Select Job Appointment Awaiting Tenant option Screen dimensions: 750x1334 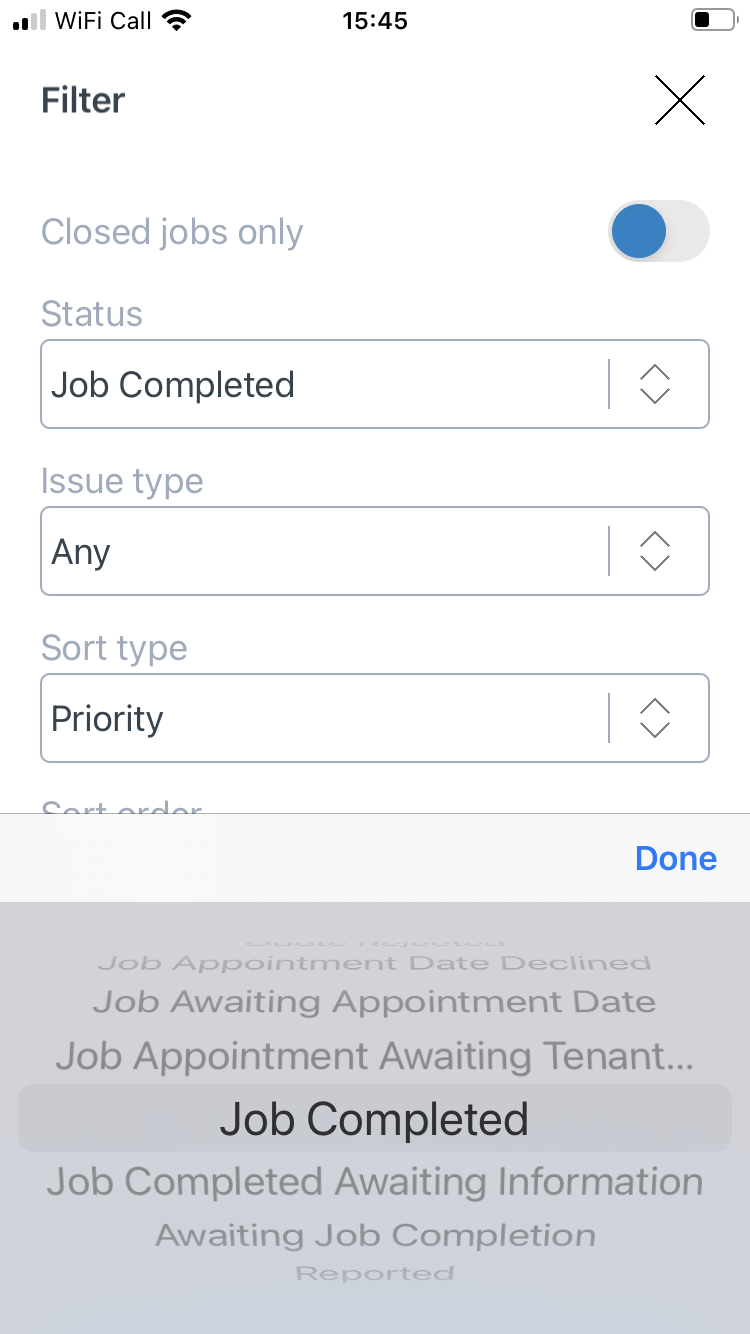[374, 1056]
